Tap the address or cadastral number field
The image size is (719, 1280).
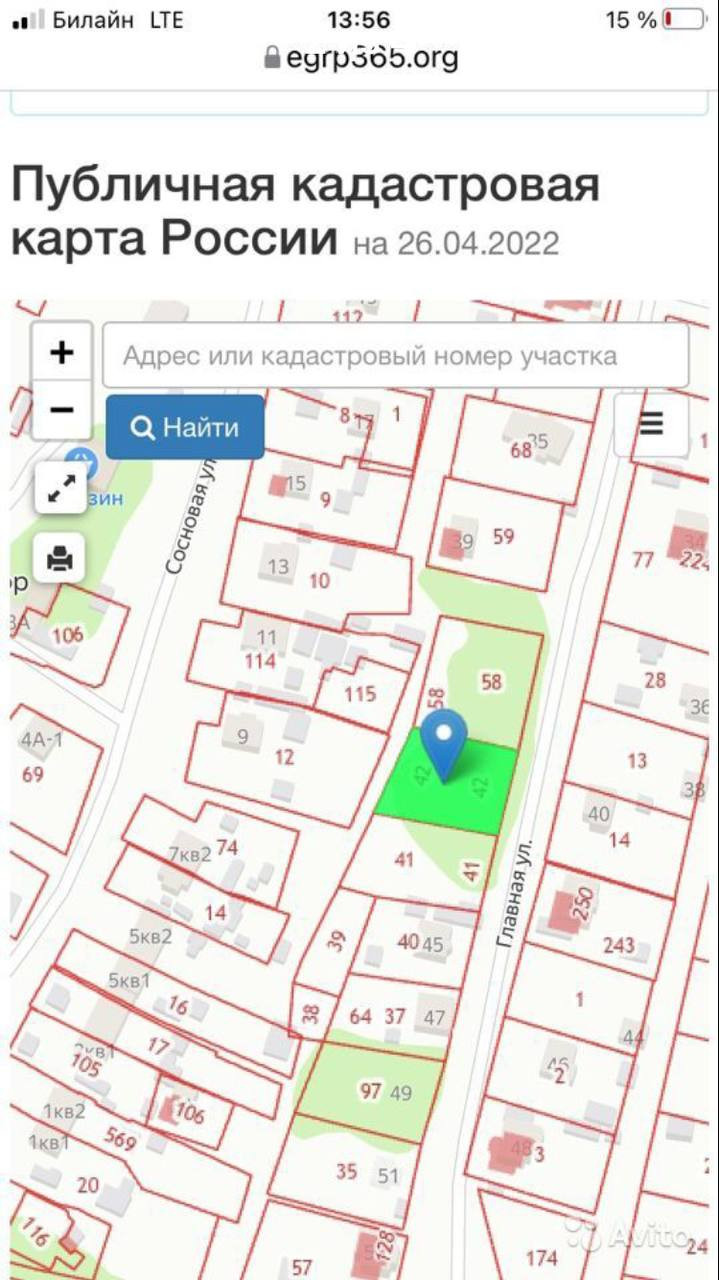(x=396, y=356)
